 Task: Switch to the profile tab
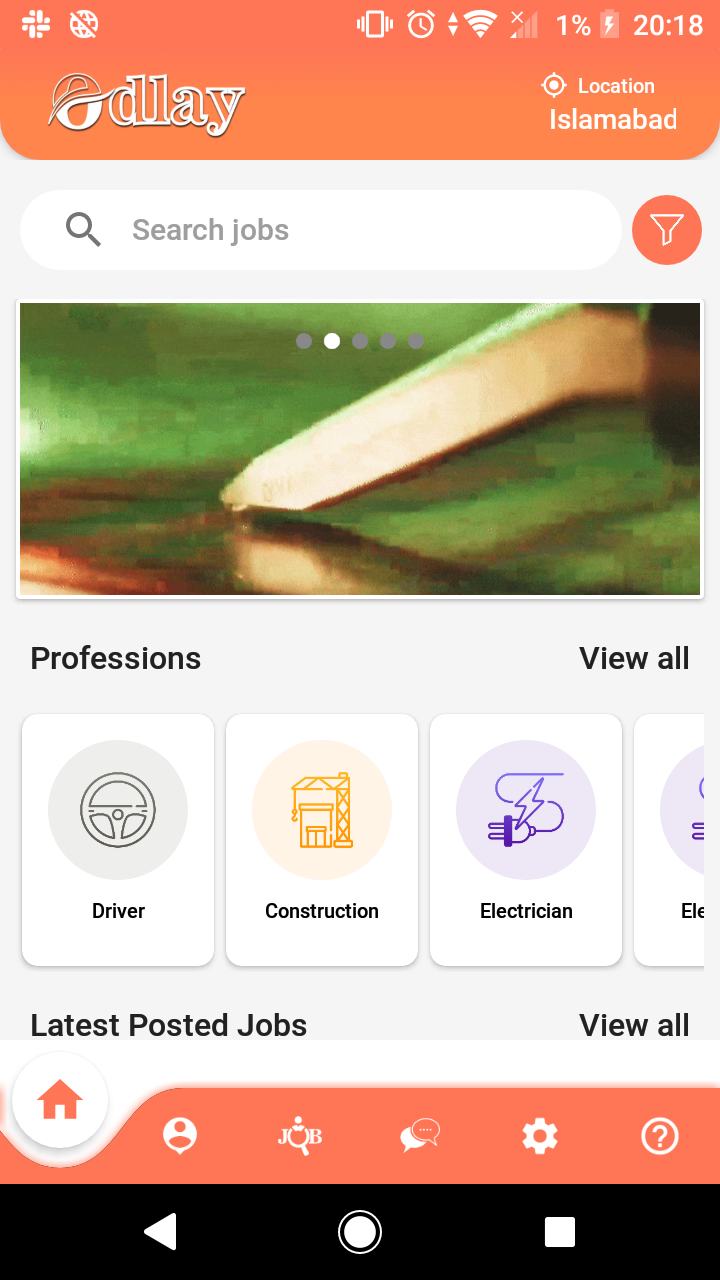coord(180,1136)
